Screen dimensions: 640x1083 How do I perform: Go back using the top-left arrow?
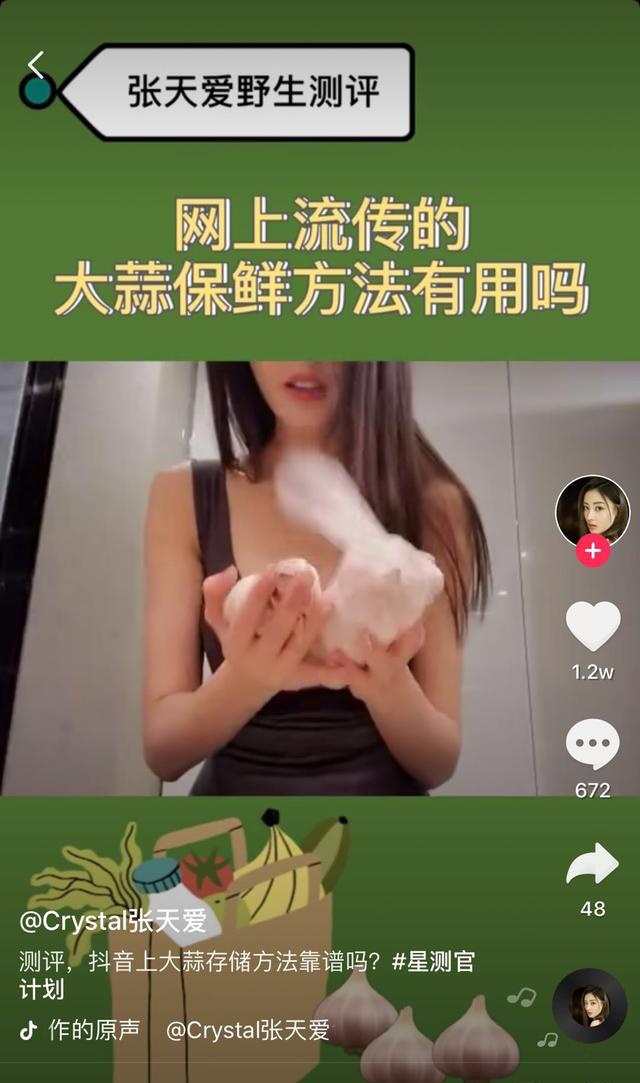36,66
